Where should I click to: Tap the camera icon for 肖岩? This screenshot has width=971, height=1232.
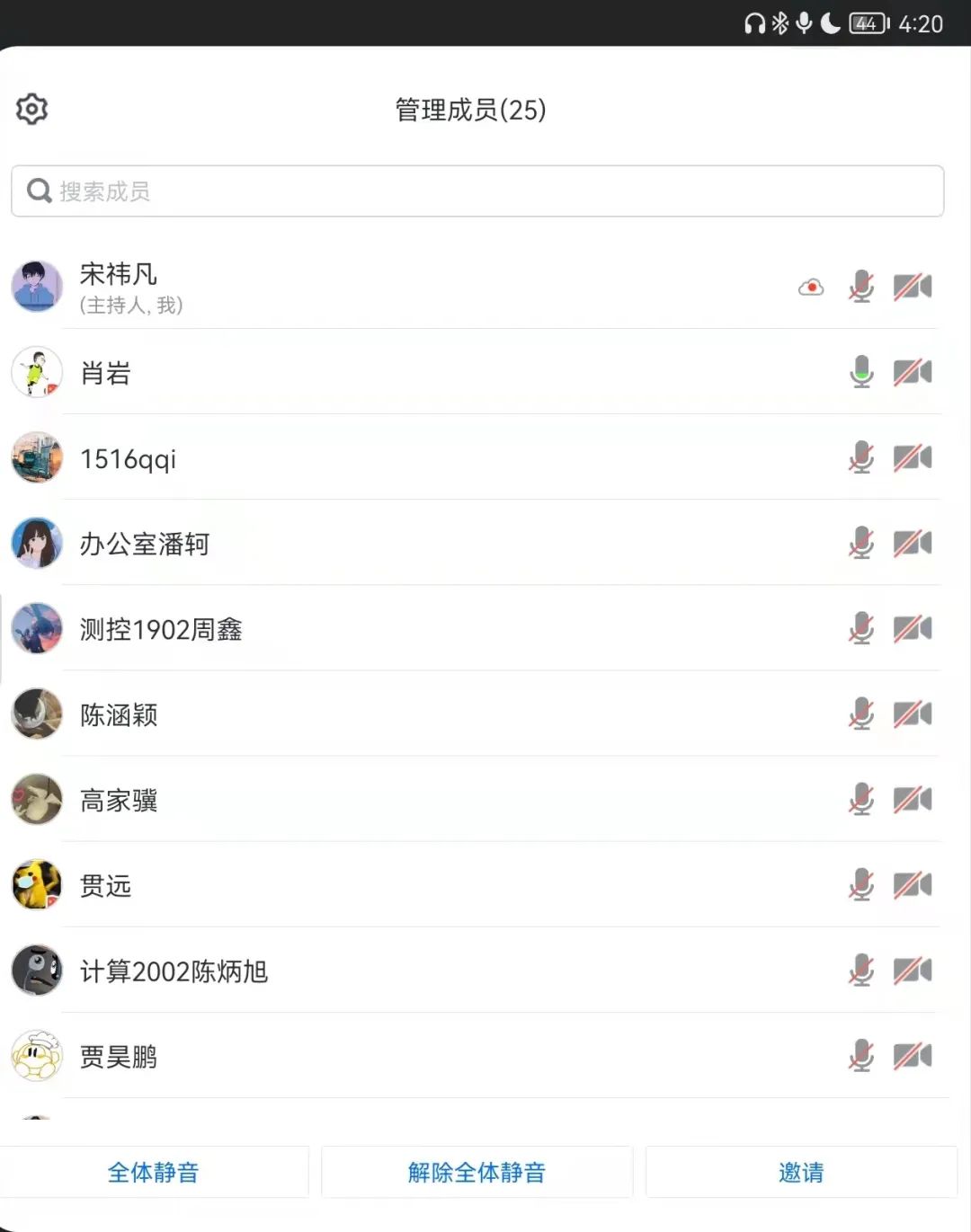coord(912,372)
